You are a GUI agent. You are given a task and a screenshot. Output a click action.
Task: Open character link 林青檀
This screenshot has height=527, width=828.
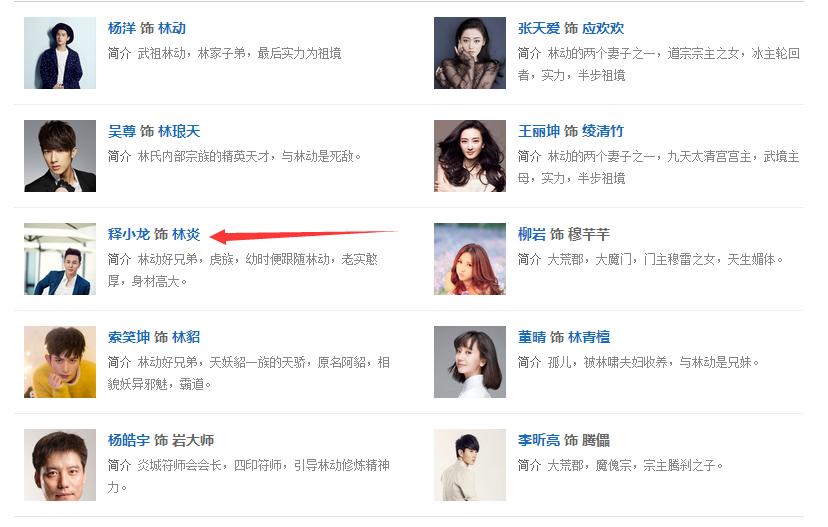tap(589, 338)
